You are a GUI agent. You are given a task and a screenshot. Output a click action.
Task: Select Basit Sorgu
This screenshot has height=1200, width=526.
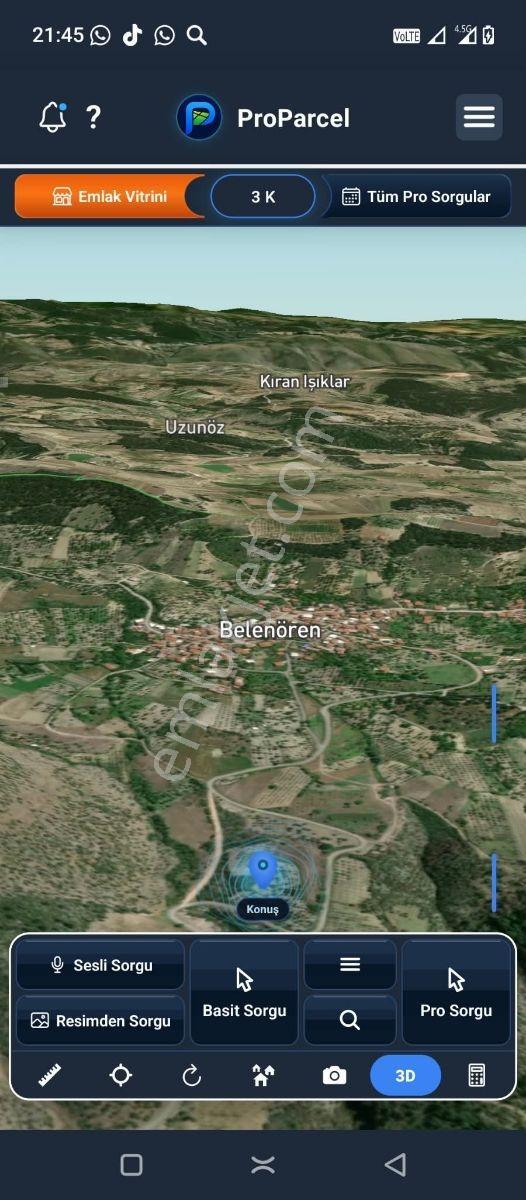pyautogui.click(x=244, y=992)
